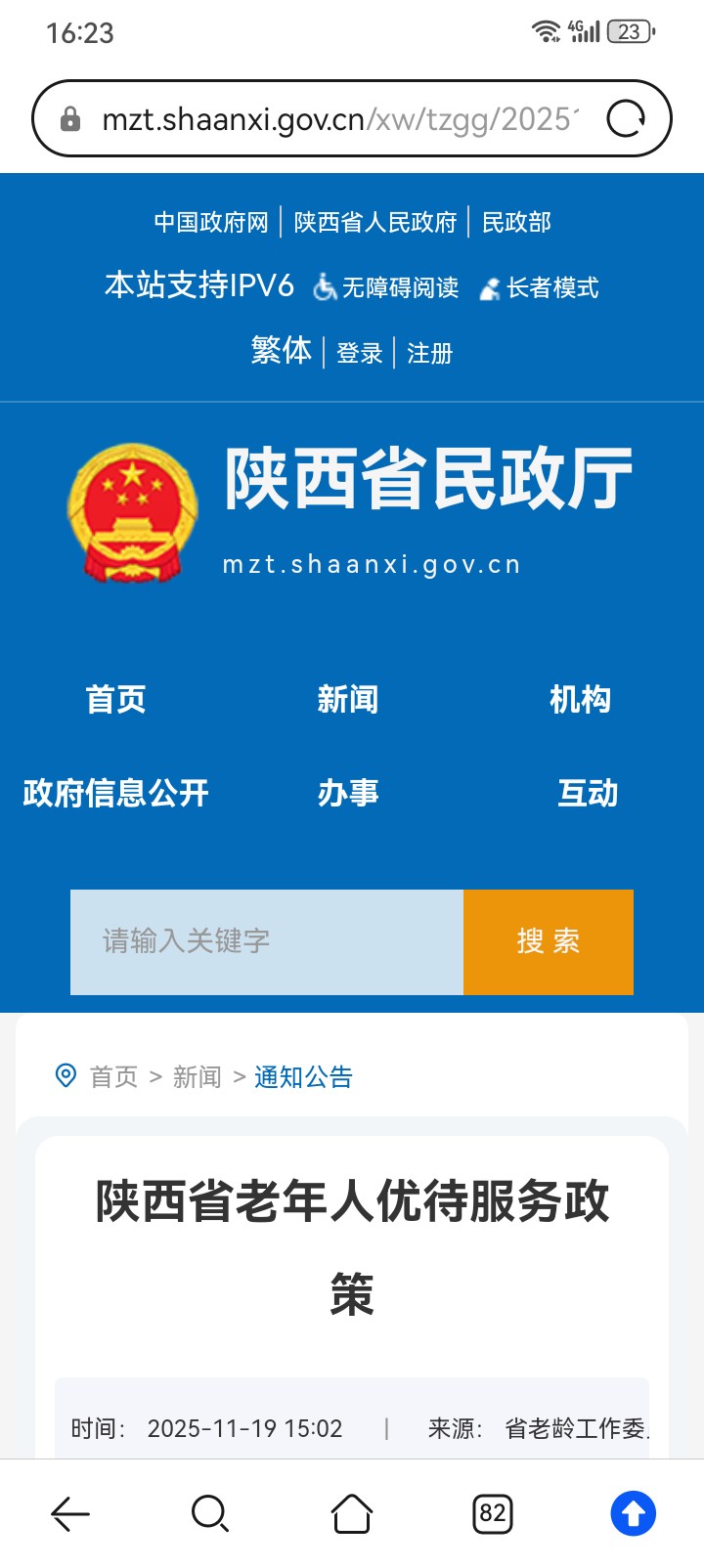Switch the site to 繁体 characters

coord(281,351)
